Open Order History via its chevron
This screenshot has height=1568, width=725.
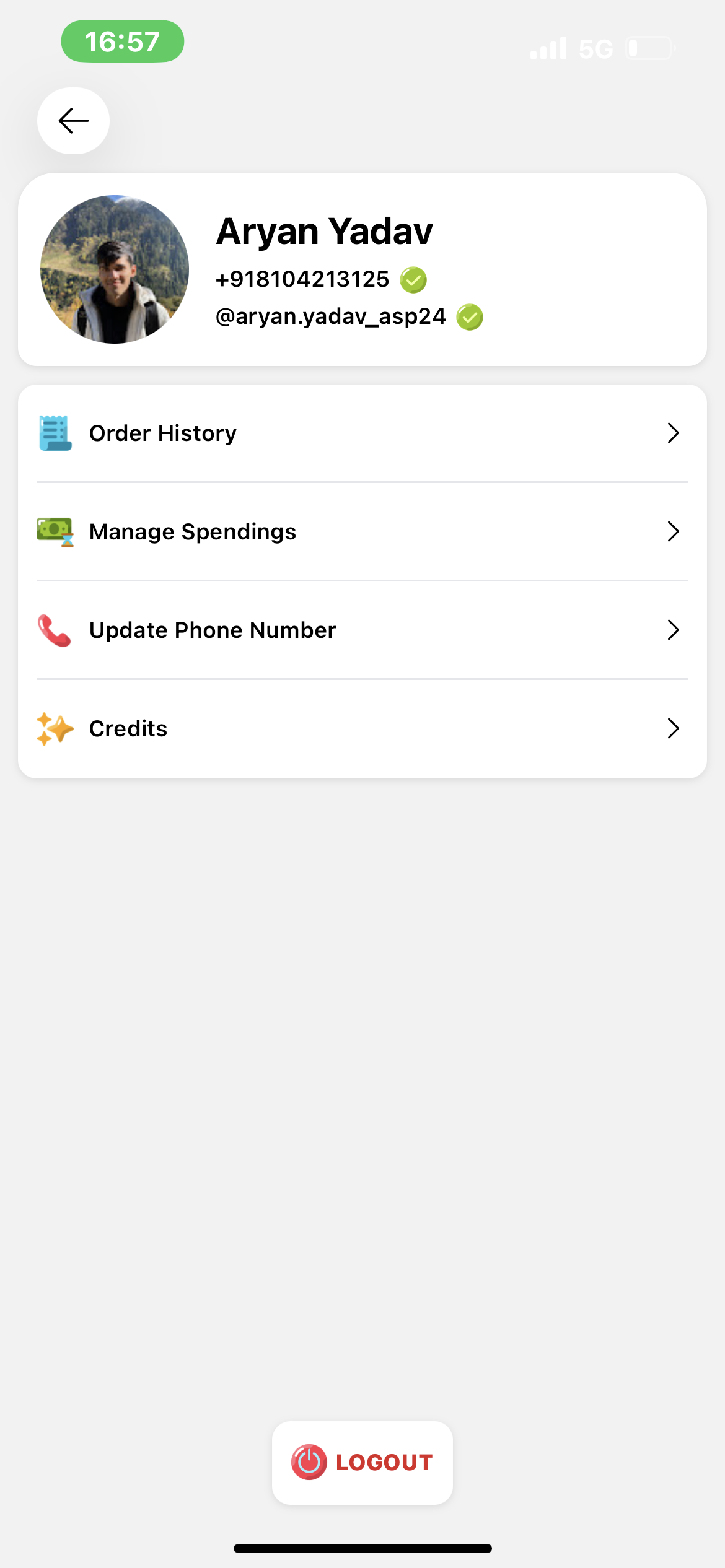point(674,432)
